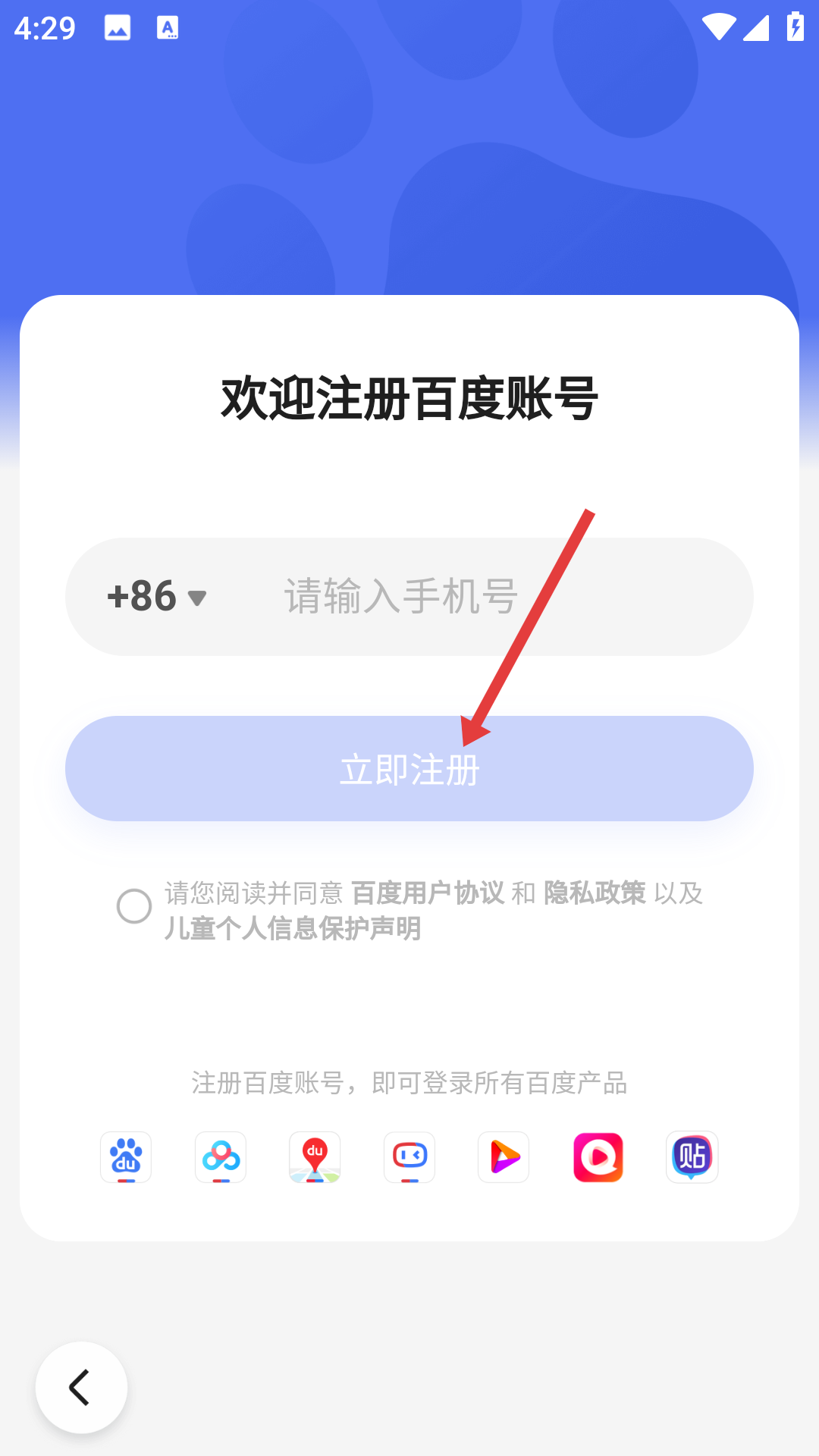Go back with the round arrow button

(x=81, y=1387)
